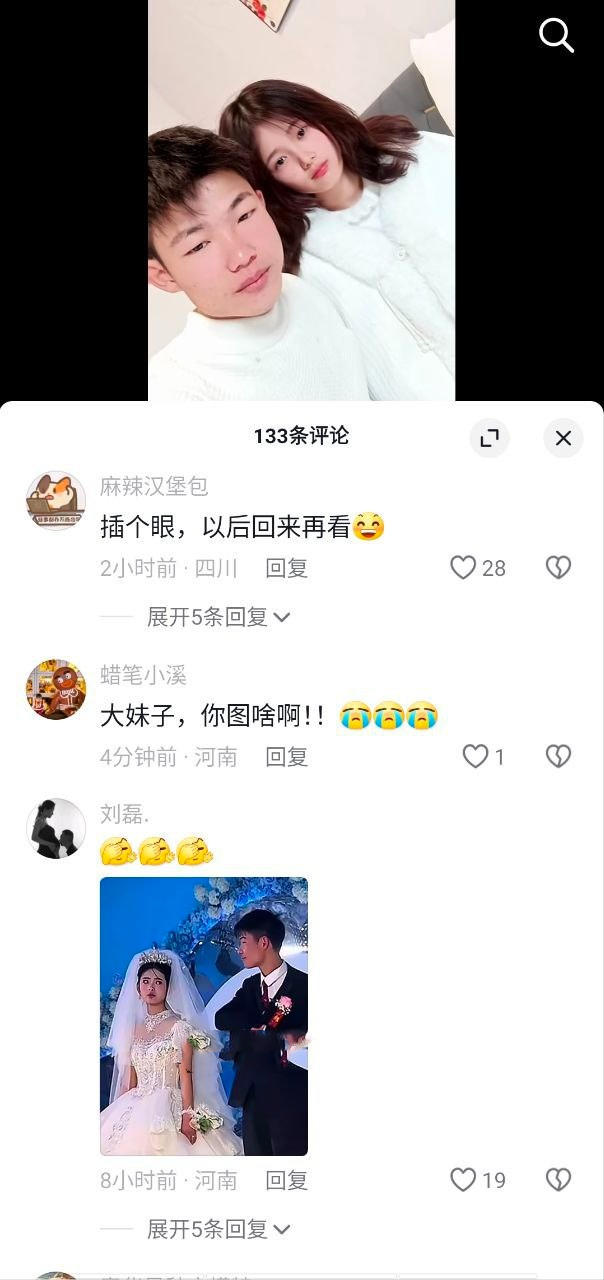Open 刘磊.'s profile avatar

click(55, 828)
